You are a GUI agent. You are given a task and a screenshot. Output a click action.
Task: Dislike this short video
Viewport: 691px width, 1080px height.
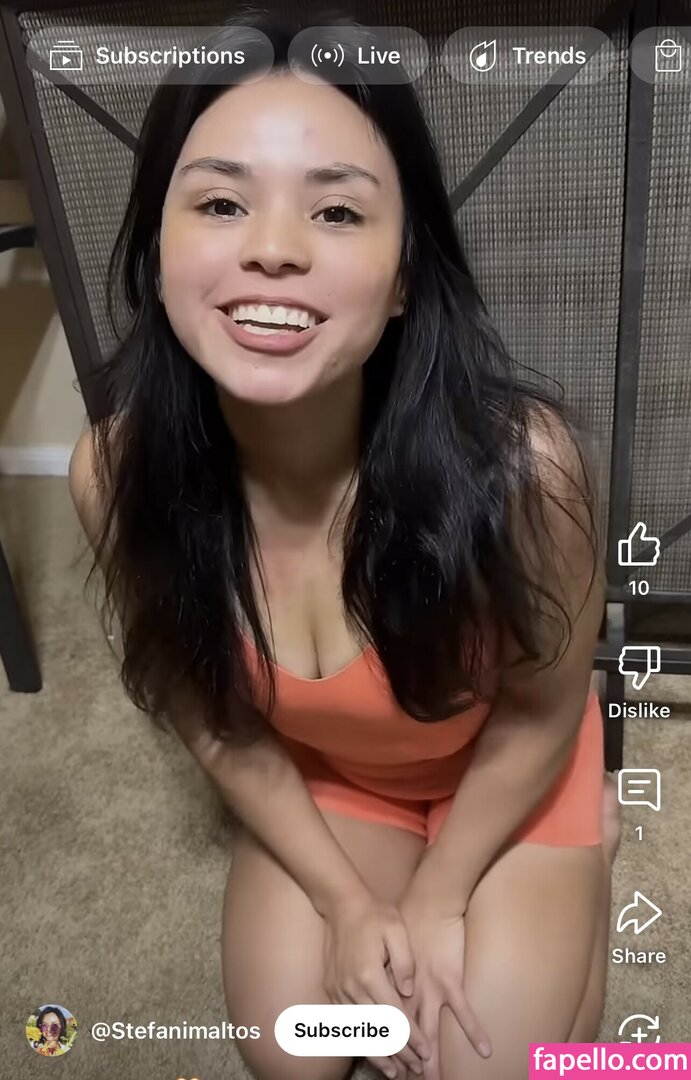(x=638, y=668)
